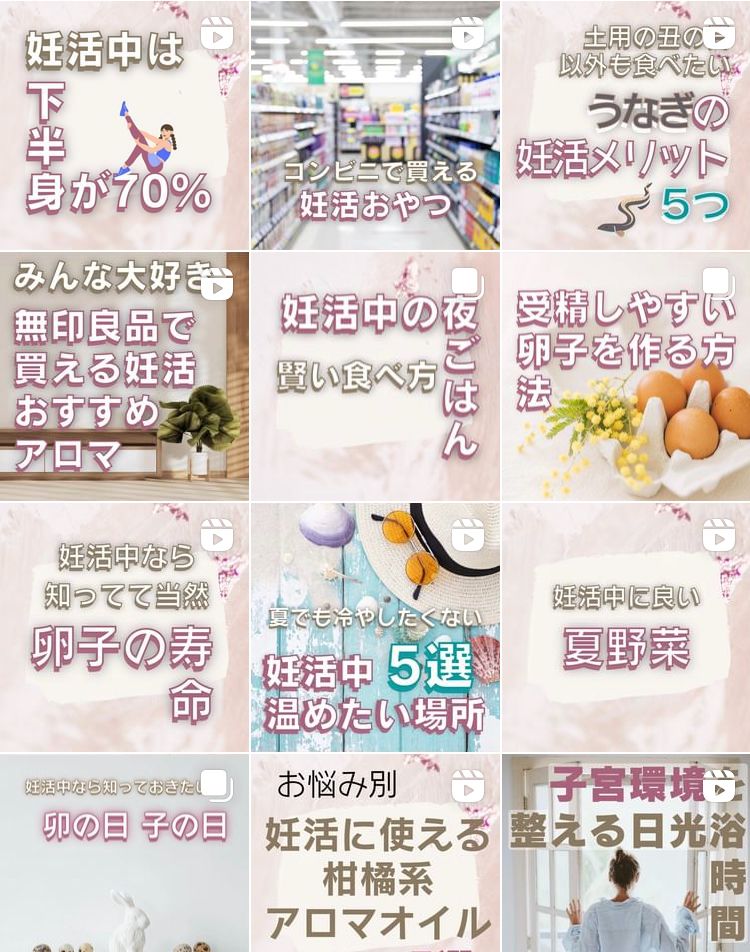Image resolution: width=750 pixels, height=952 pixels.
Task: Open the 子宮環境を整える日光浴時間 reel
Action: click(x=626, y=853)
